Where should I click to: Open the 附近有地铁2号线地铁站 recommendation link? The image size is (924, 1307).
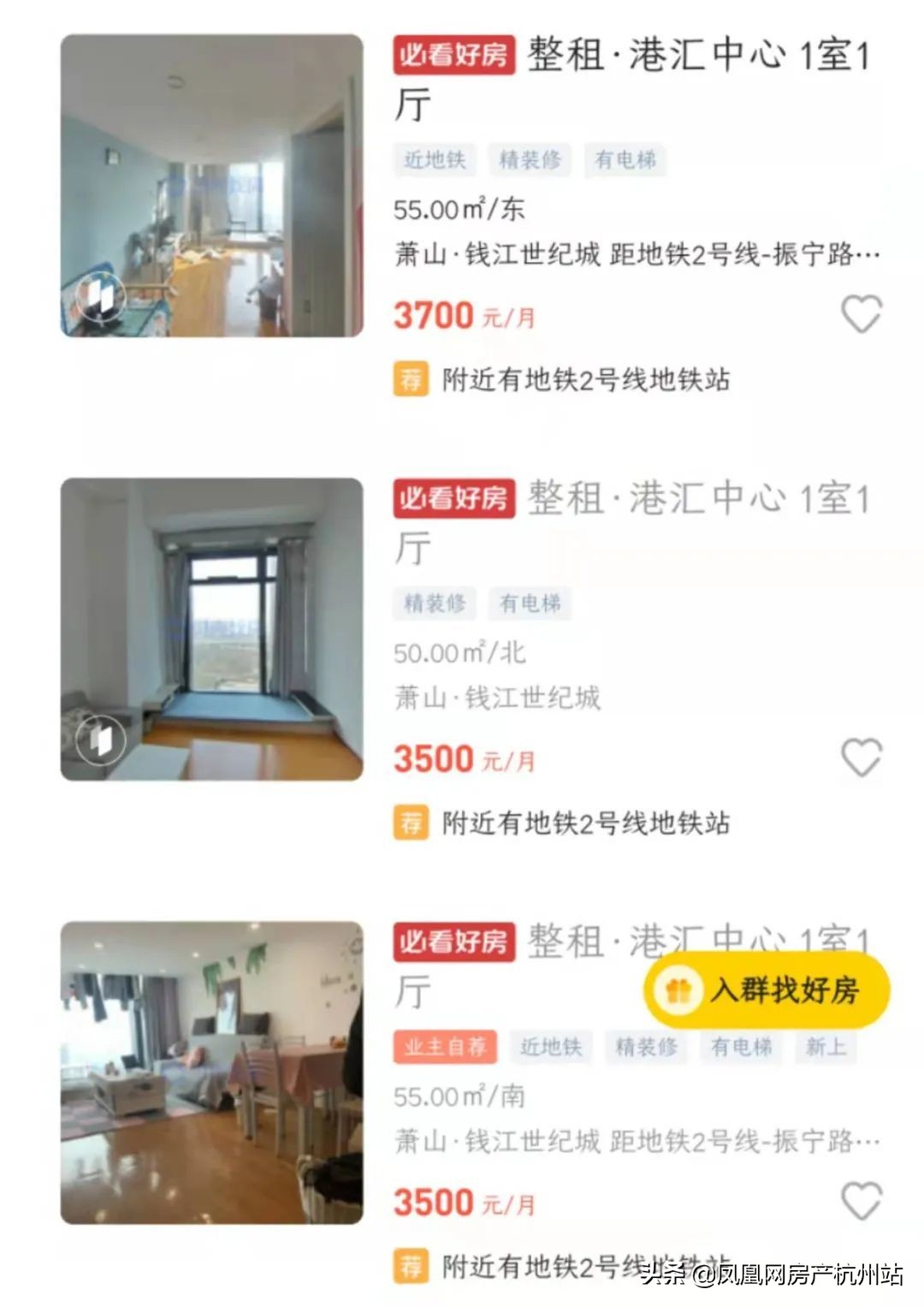point(586,380)
